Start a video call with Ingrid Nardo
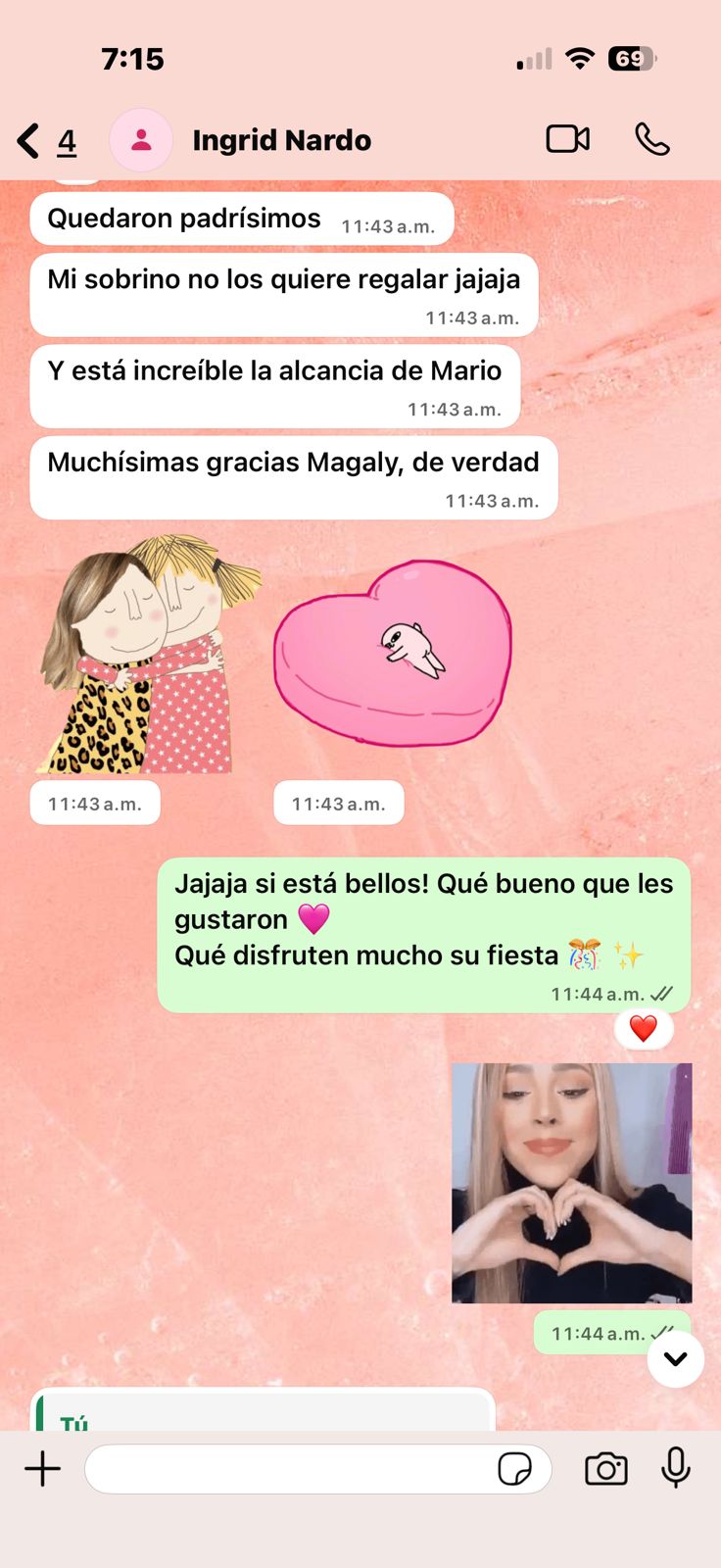The height and width of the screenshot is (1568, 721). 568,139
